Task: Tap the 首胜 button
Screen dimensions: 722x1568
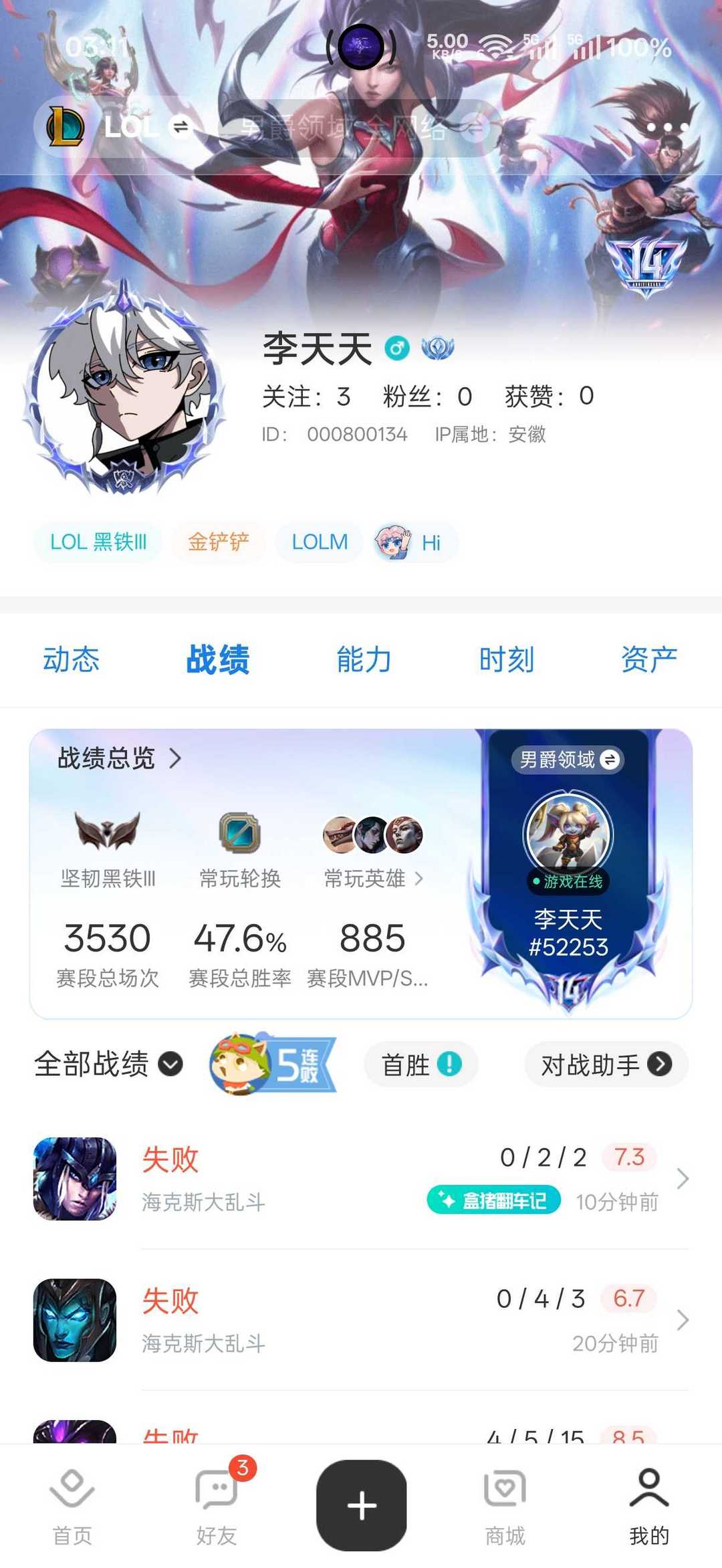Action: click(x=420, y=1064)
